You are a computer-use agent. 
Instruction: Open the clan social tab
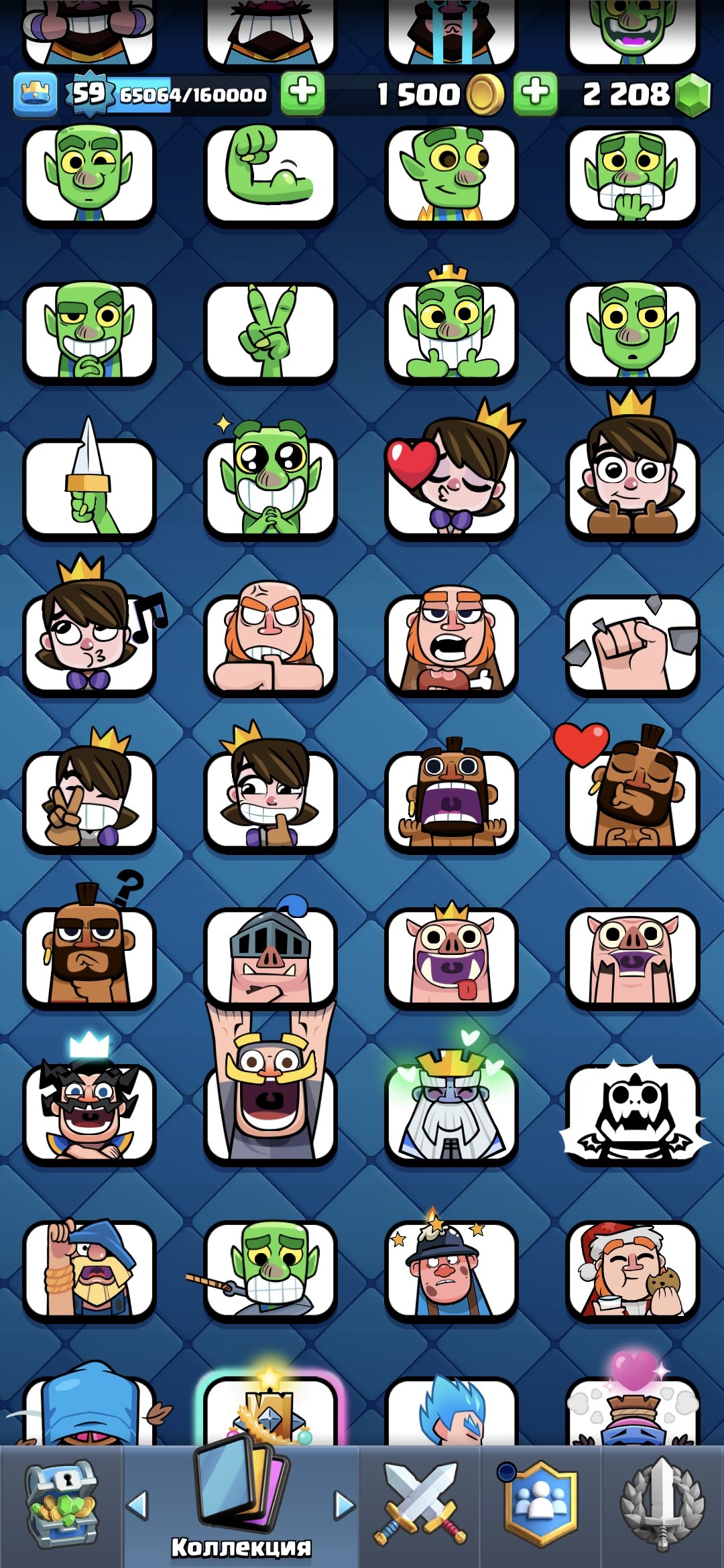[x=541, y=1504]
